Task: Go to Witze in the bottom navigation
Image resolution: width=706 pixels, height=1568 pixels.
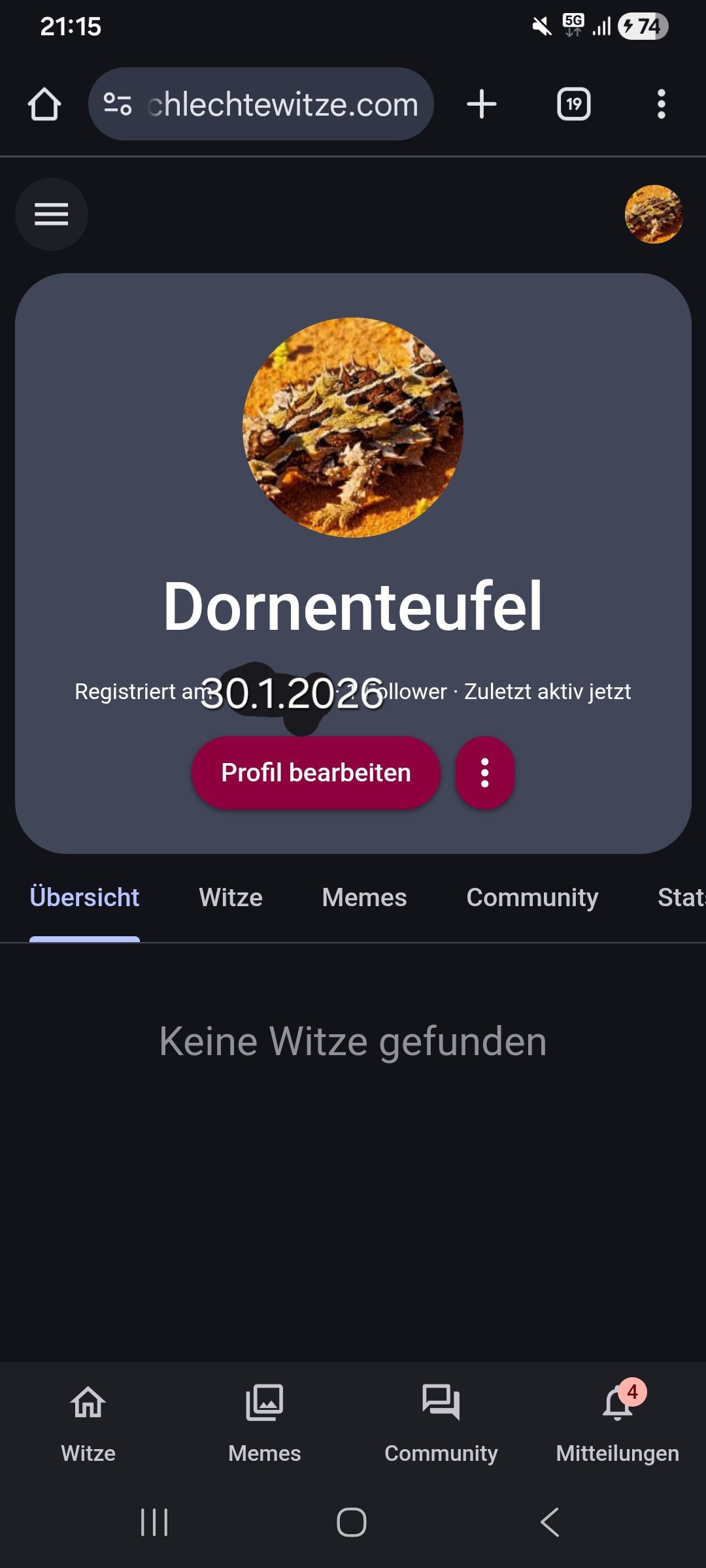Action: (x=88, y=1423)
